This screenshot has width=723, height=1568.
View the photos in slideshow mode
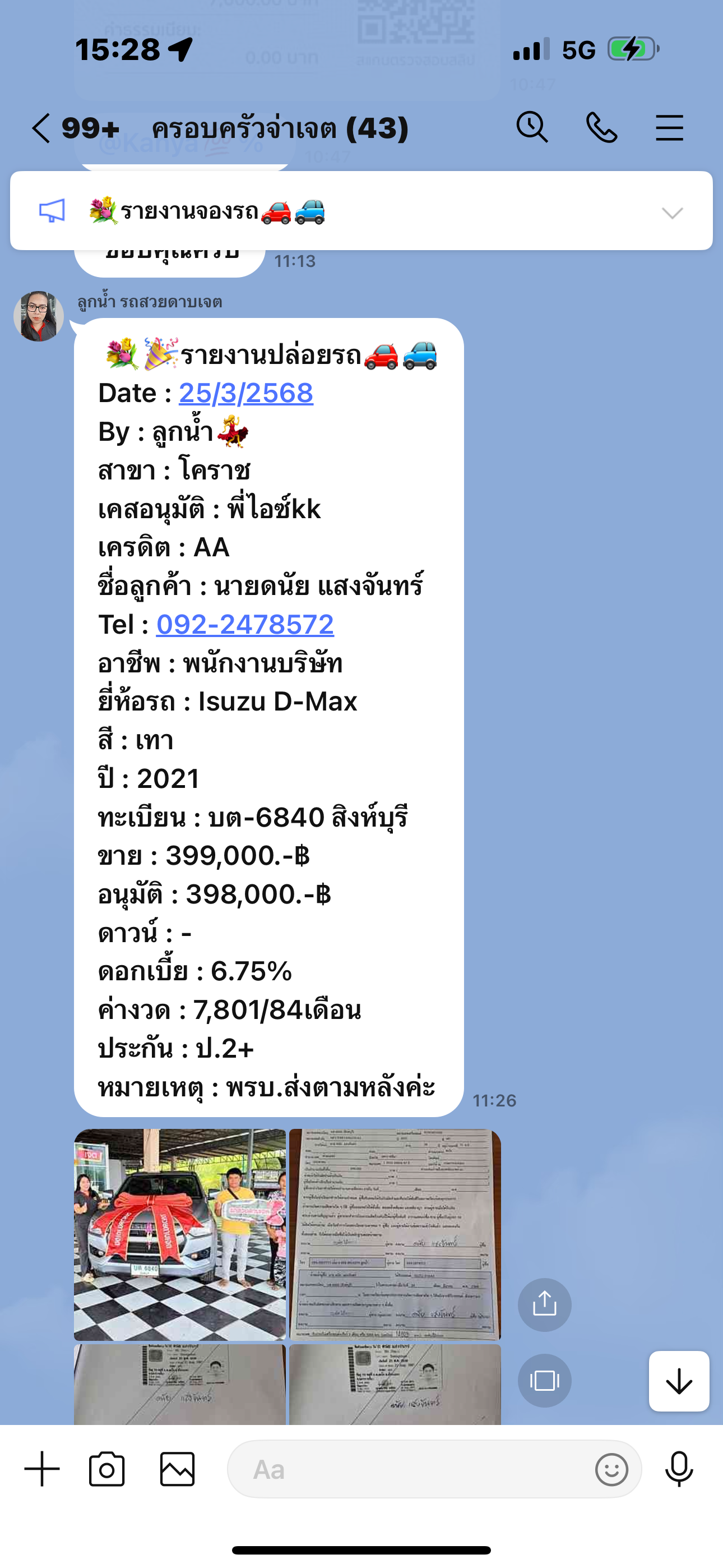pyautogui.click(x=544, y=1381)
